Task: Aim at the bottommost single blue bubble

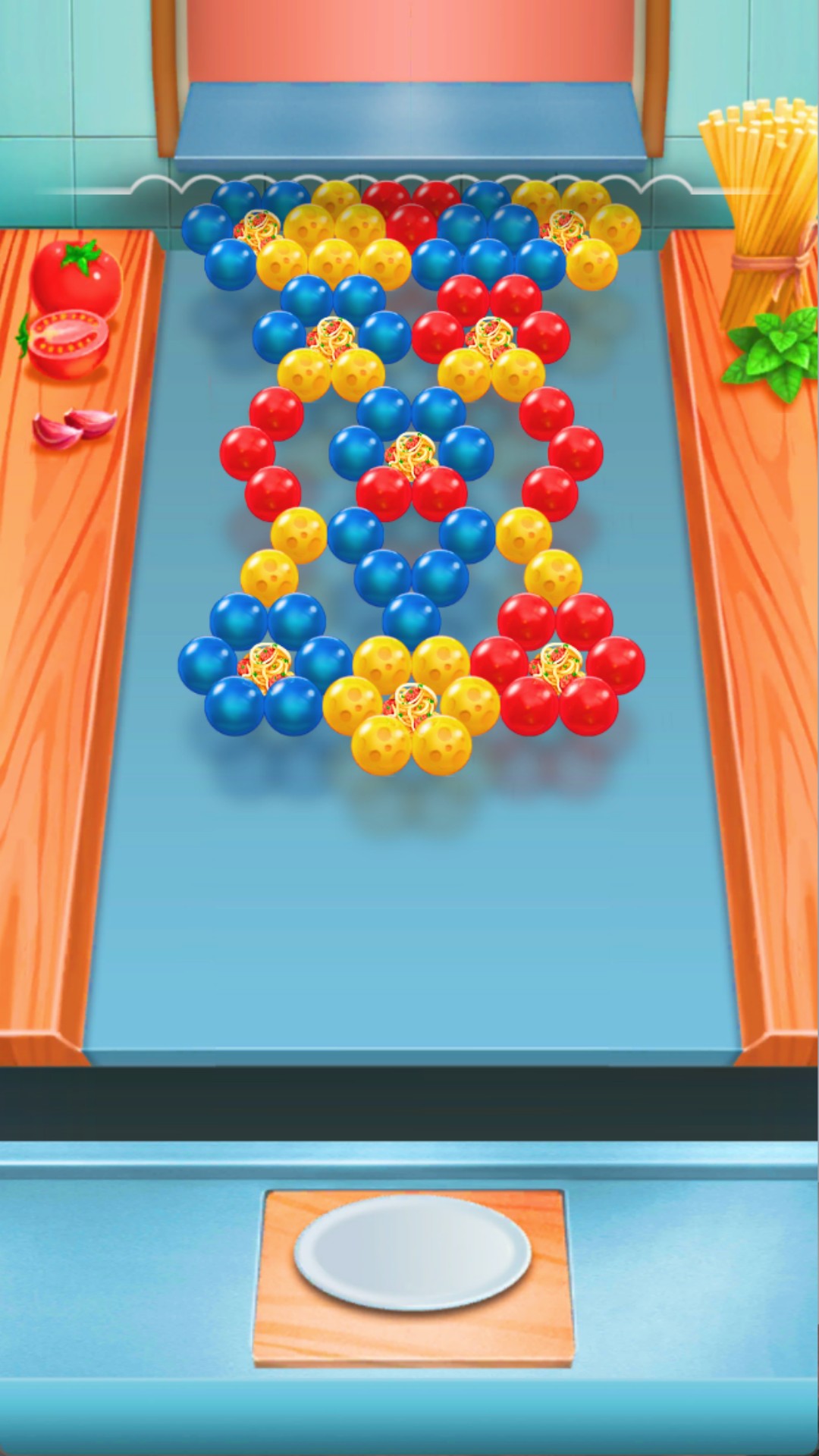Action: 411,618
